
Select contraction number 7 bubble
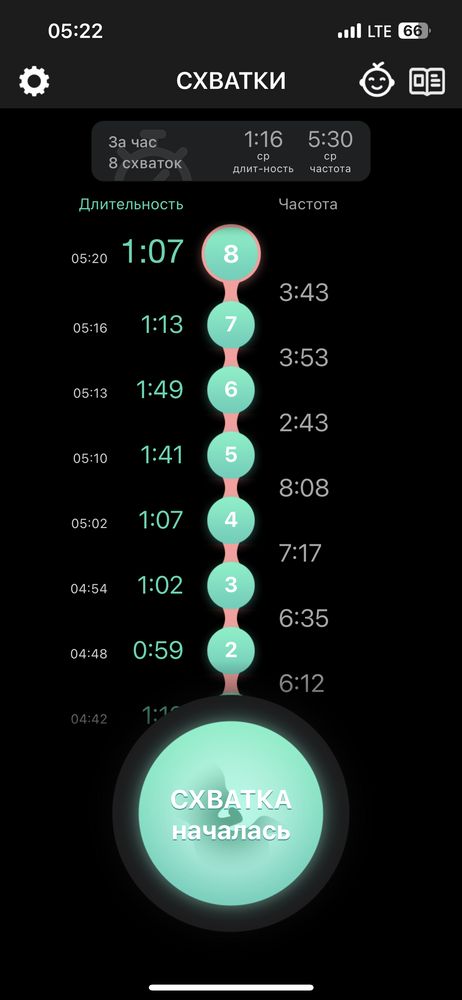click(231, 325)
